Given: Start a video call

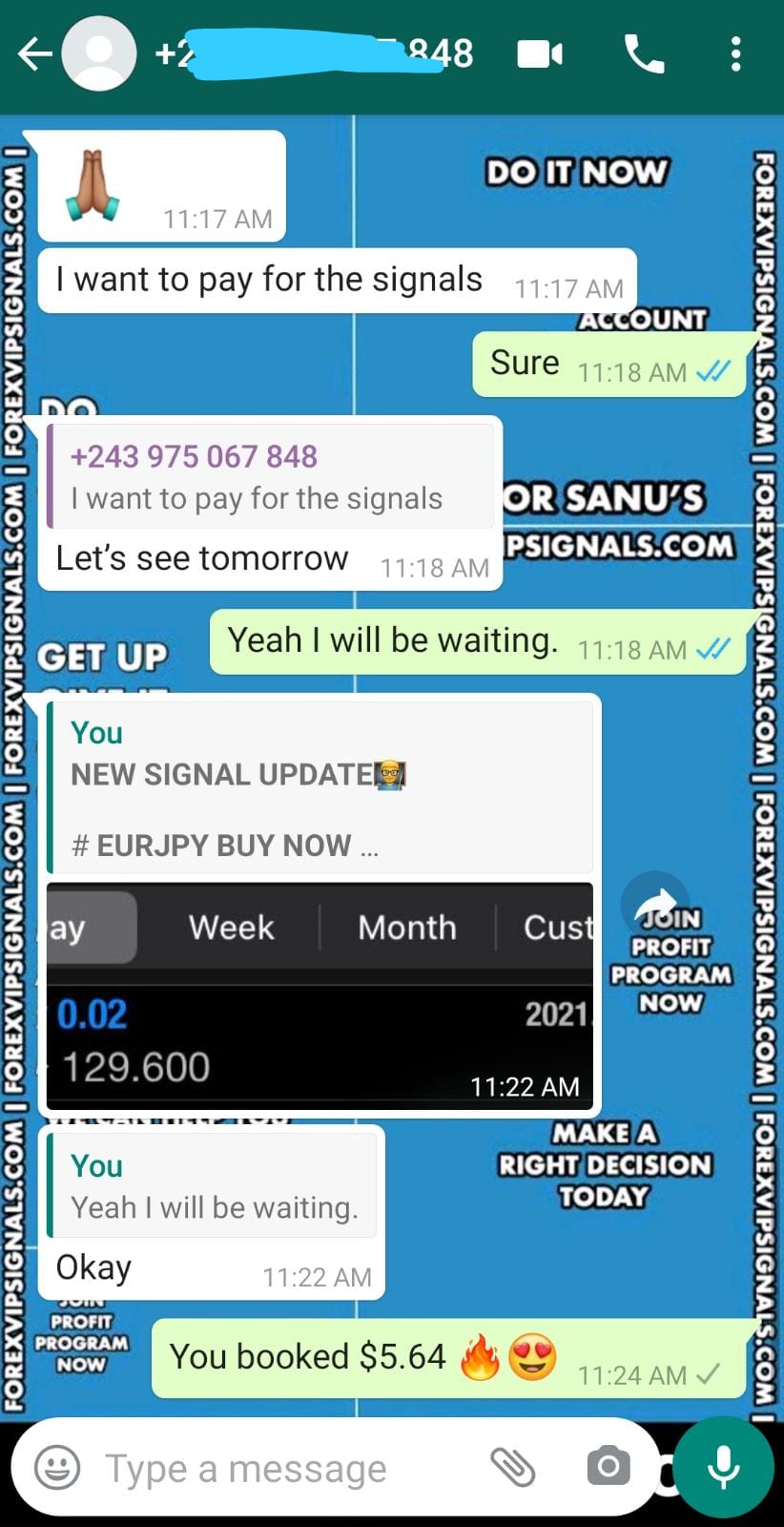Looking at the screenshot, I should (539, 54).
